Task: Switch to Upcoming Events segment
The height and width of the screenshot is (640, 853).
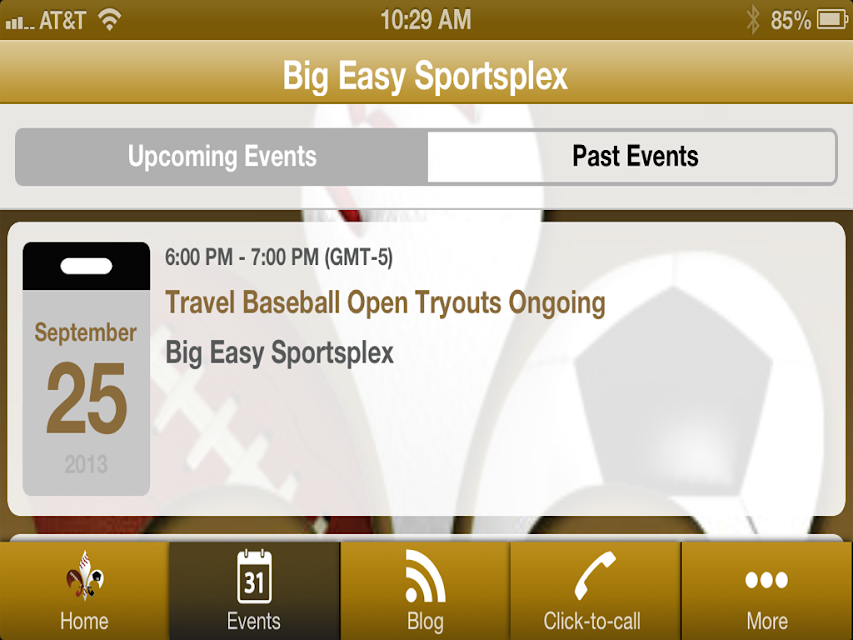Action: click(x=222, y=157)
